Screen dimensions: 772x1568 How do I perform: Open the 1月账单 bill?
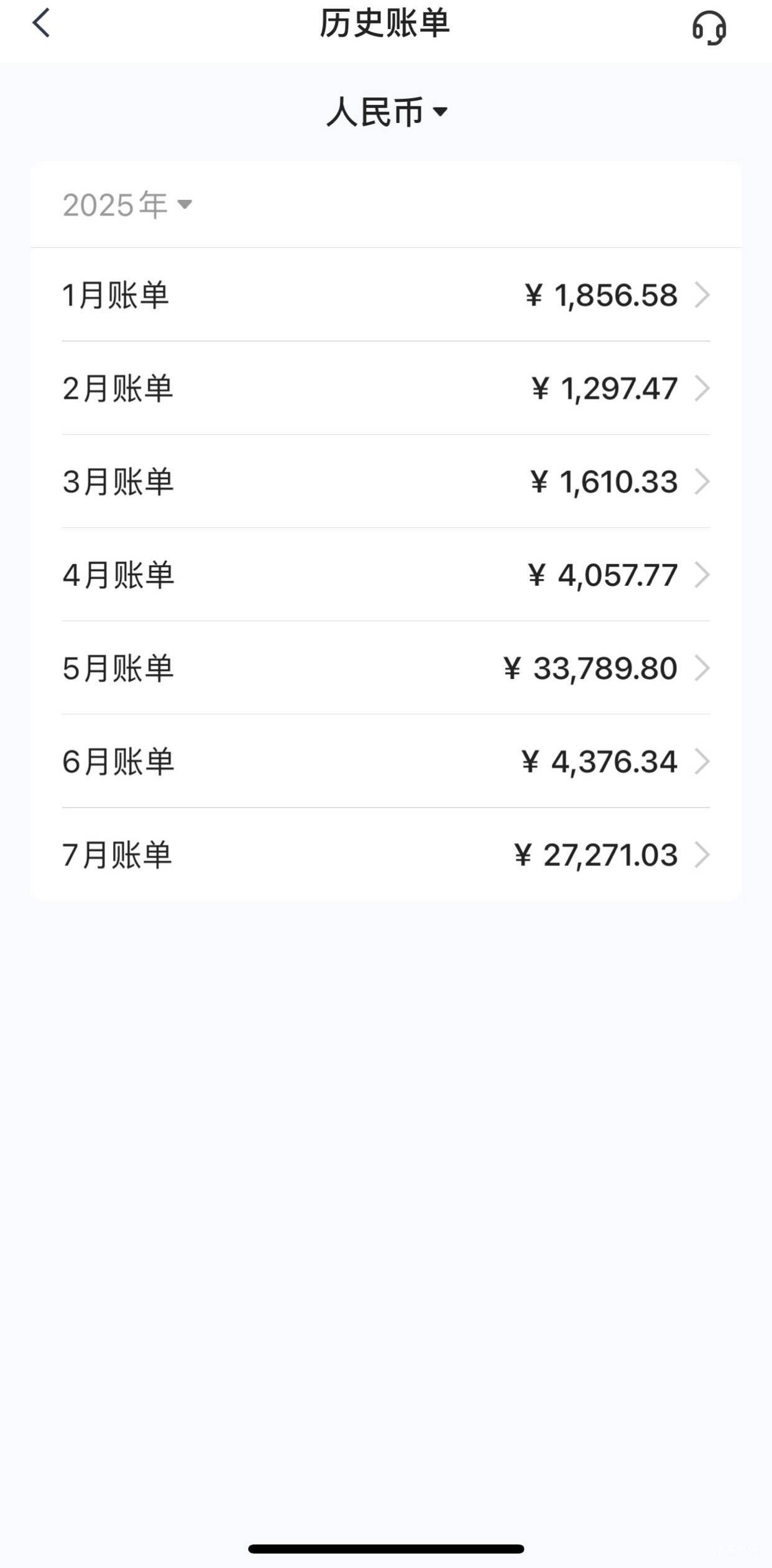386,294
